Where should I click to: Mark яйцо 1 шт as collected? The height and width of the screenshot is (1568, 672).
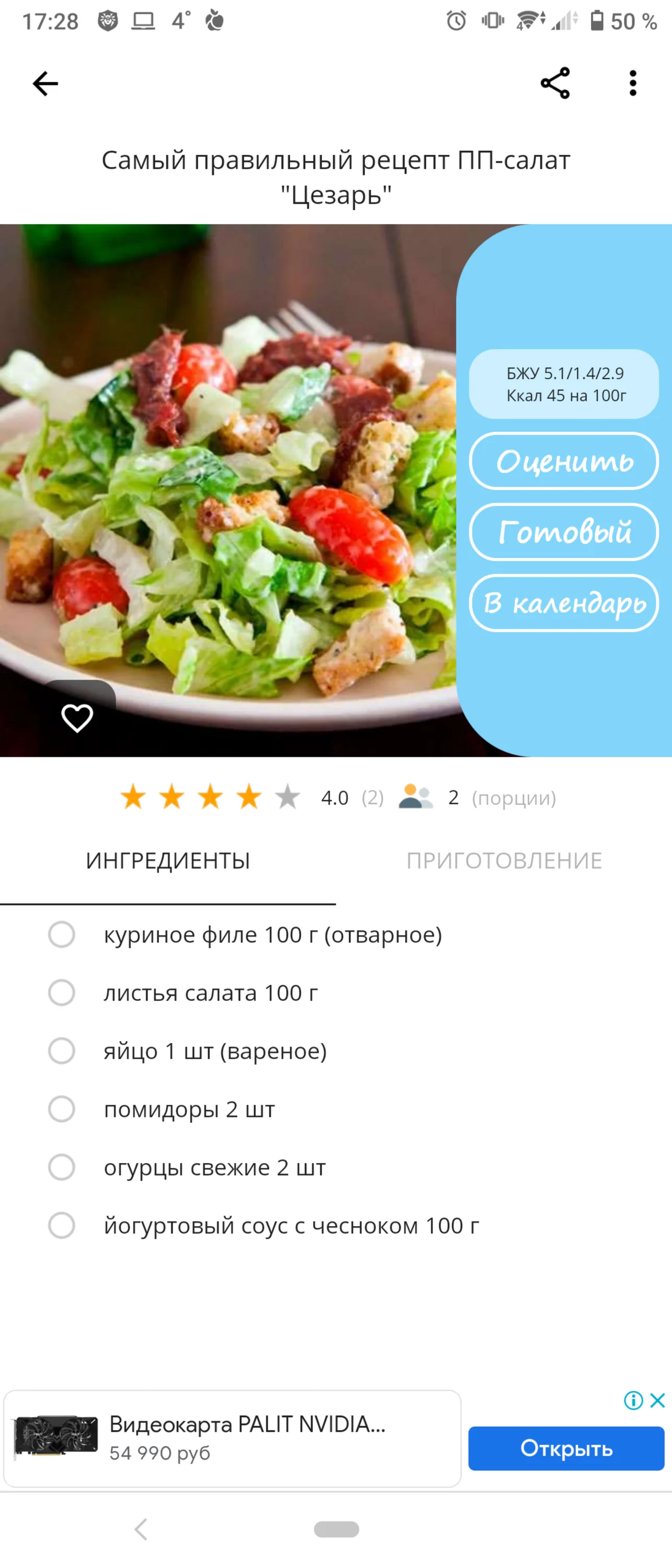pyautogui.click(x=61, y=1051)
